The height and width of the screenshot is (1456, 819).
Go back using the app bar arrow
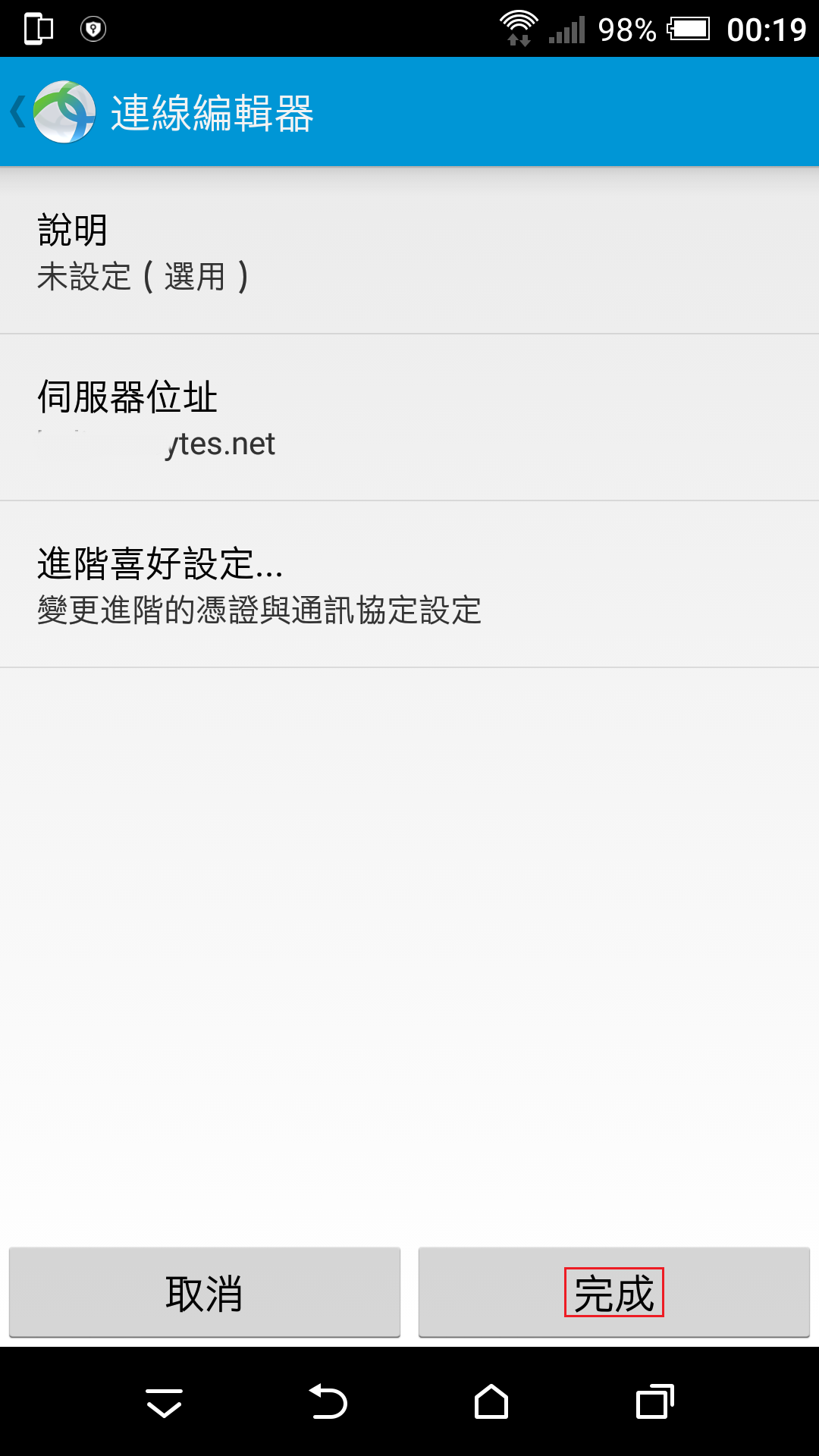click(x=18, y=112)
